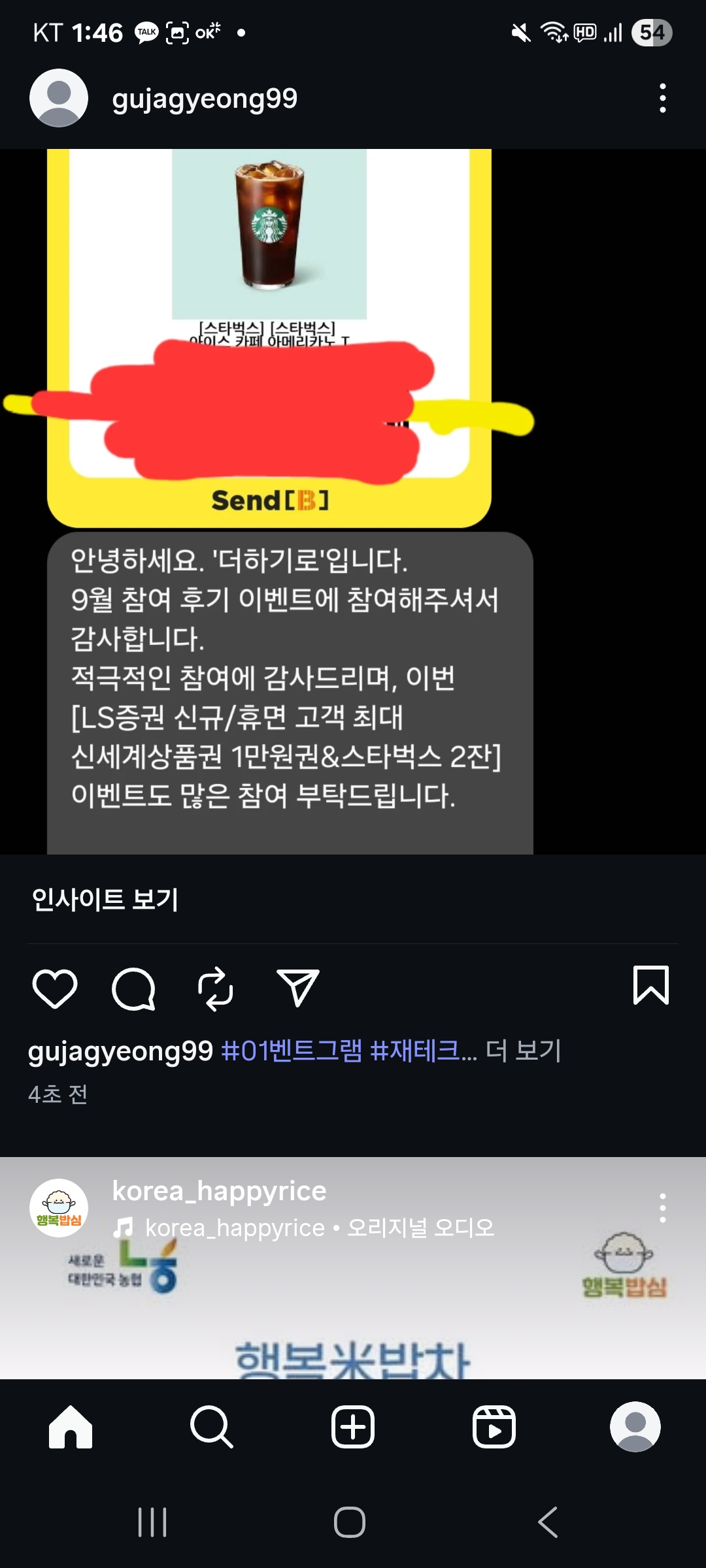Open comments on gujagyeong99's post
The width and height of the screenshot is (706, 1568).
tap(134, 988)
